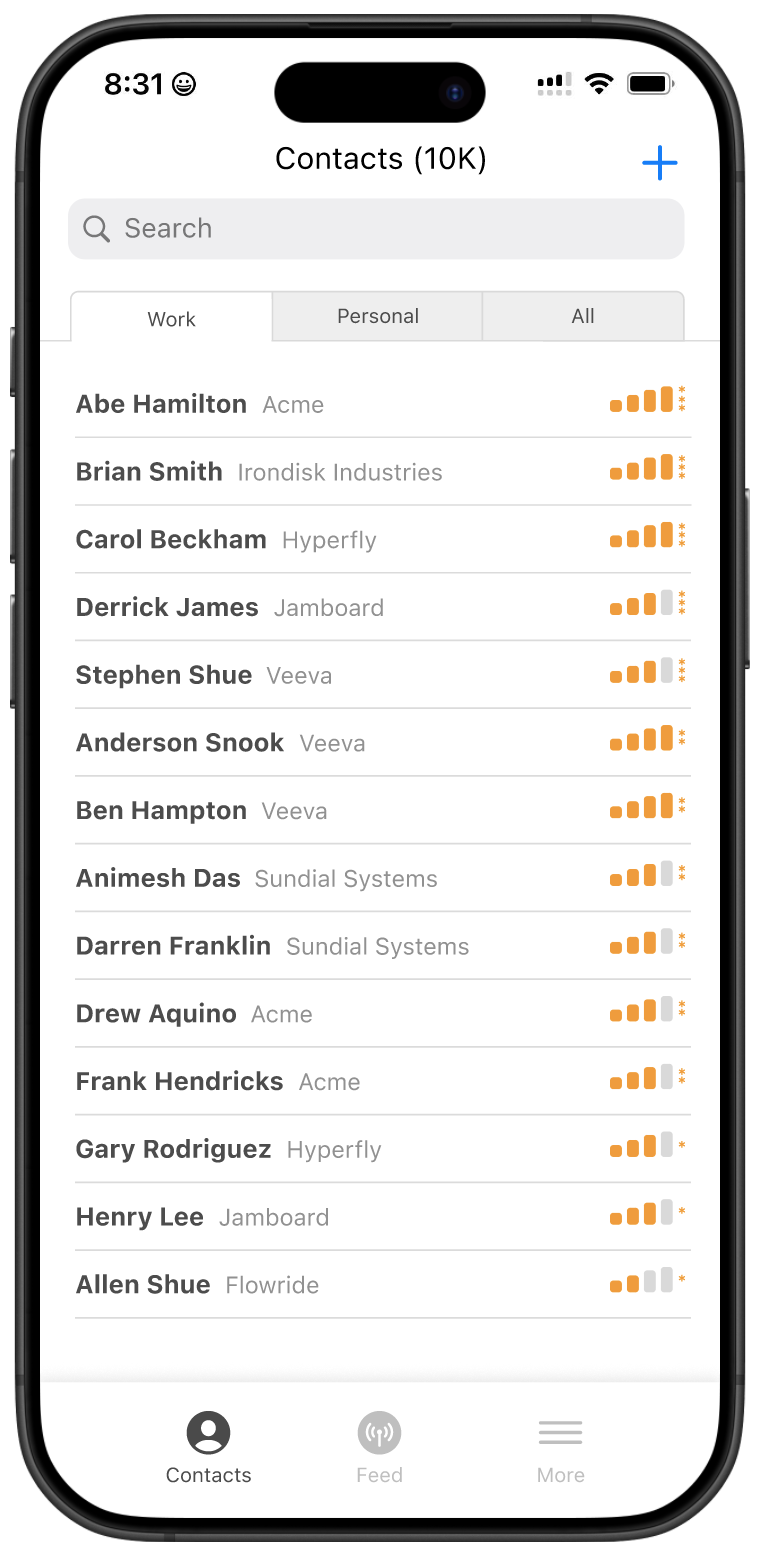Image resolution: width=760 pixels, height=1556 pixels.
Task: View Ben Hampton's details
Action: pyautogui.click(x=162, y=811)
